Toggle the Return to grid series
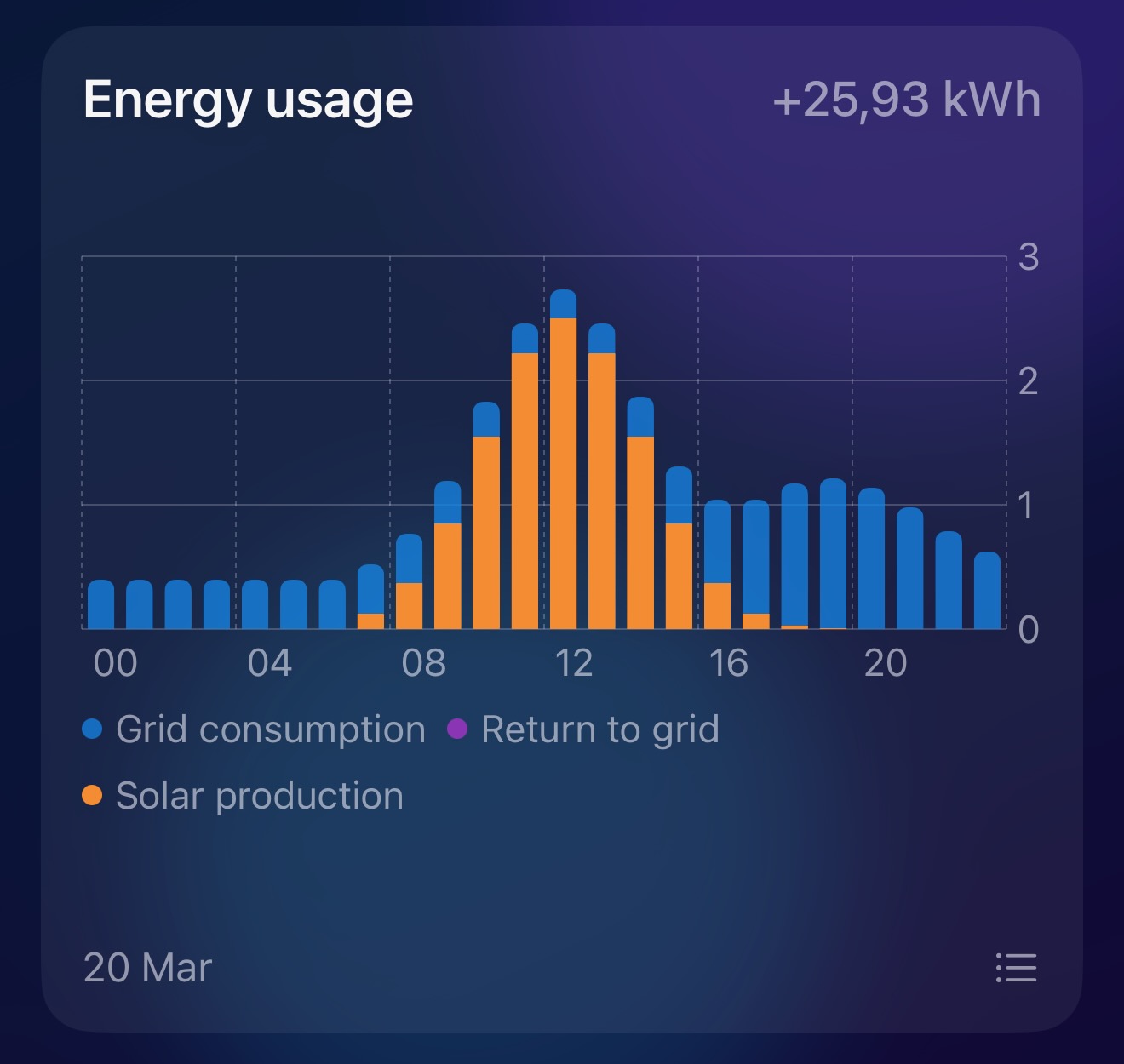Screen dimensions: 1124x1064 pyautogui.click(x=584, y=729)
